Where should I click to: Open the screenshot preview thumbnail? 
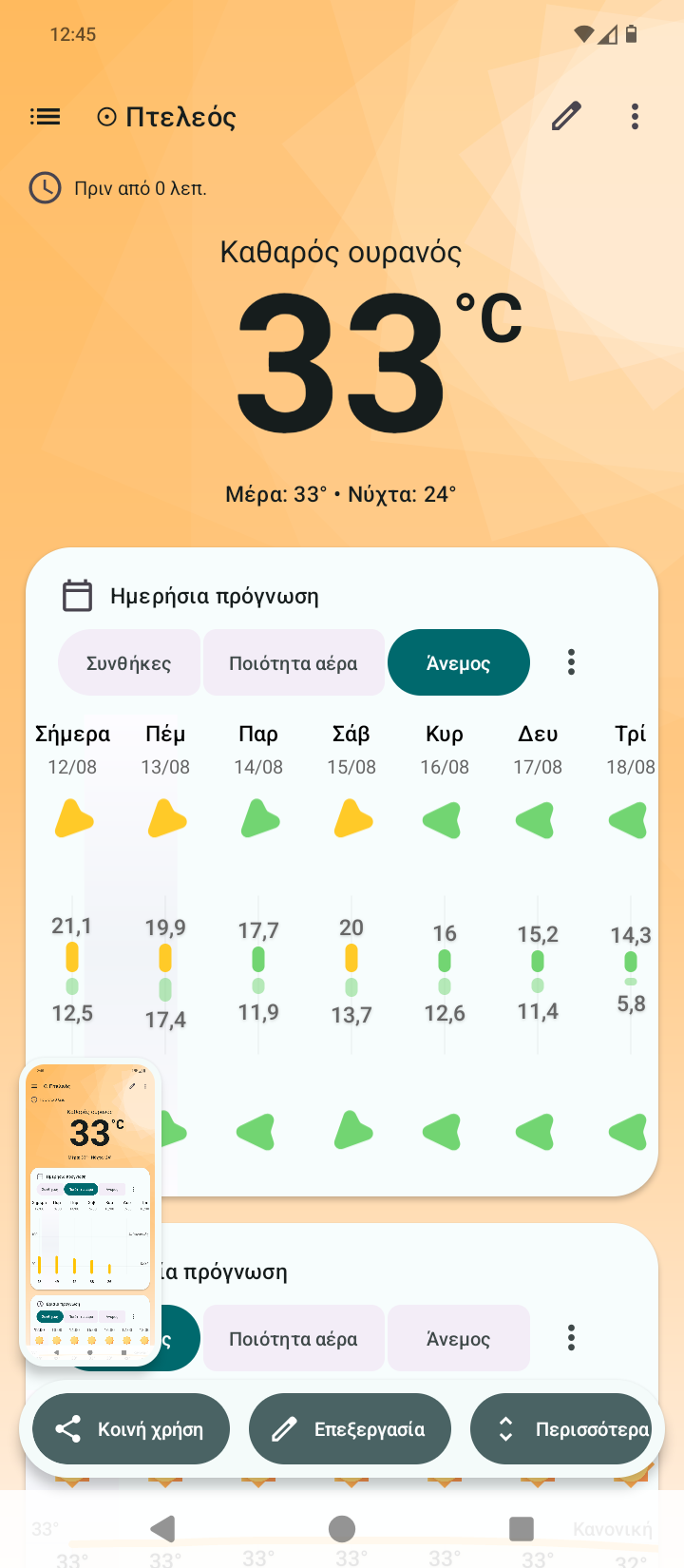click(x=91, y=1213)
